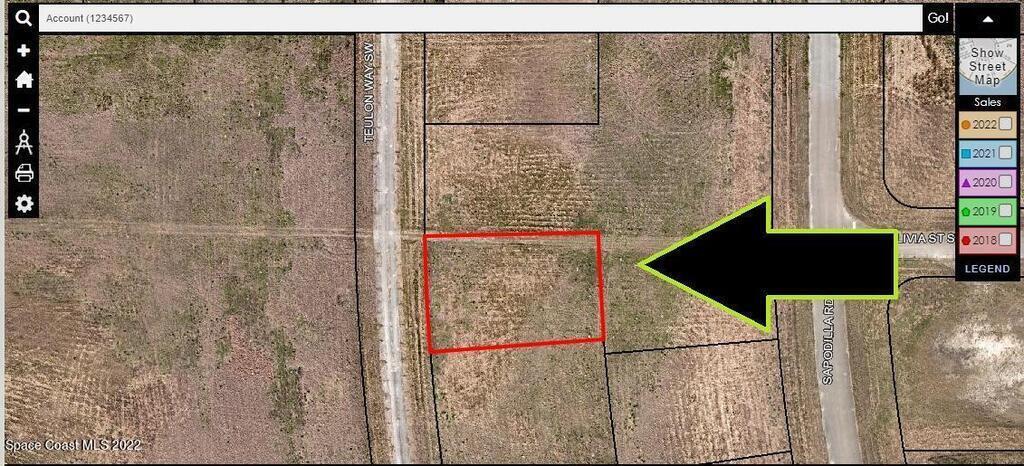Screen dimensions: 1024x466
Task: Check the 2022 sales checkbox
Action: coord(1006,124)
